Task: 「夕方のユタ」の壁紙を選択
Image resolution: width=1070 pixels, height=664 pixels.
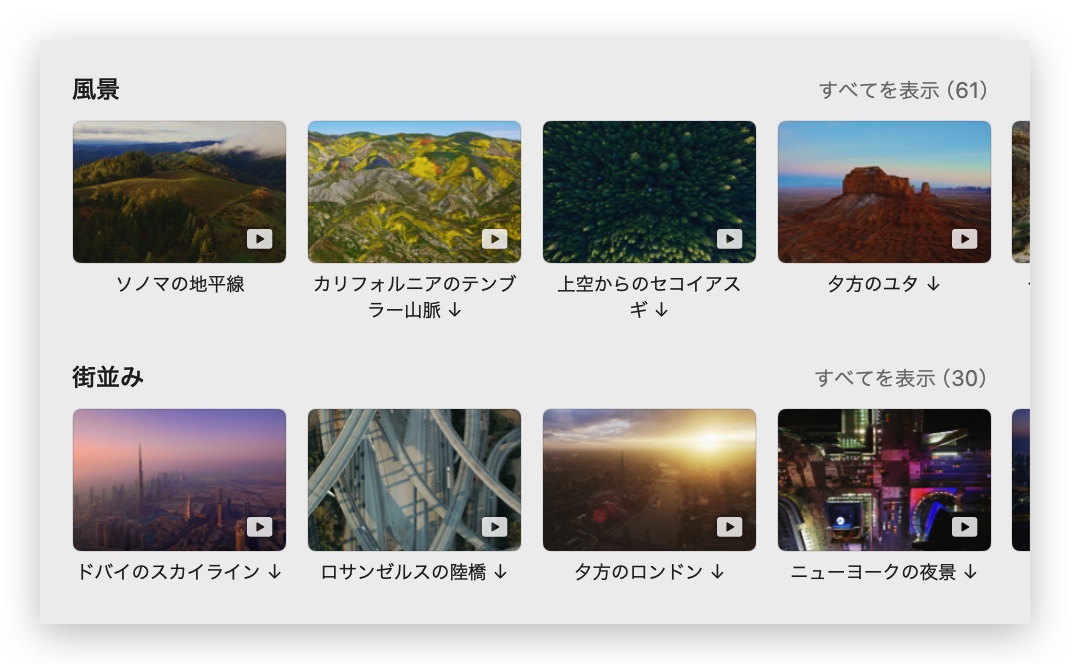Action: [884, 192]
